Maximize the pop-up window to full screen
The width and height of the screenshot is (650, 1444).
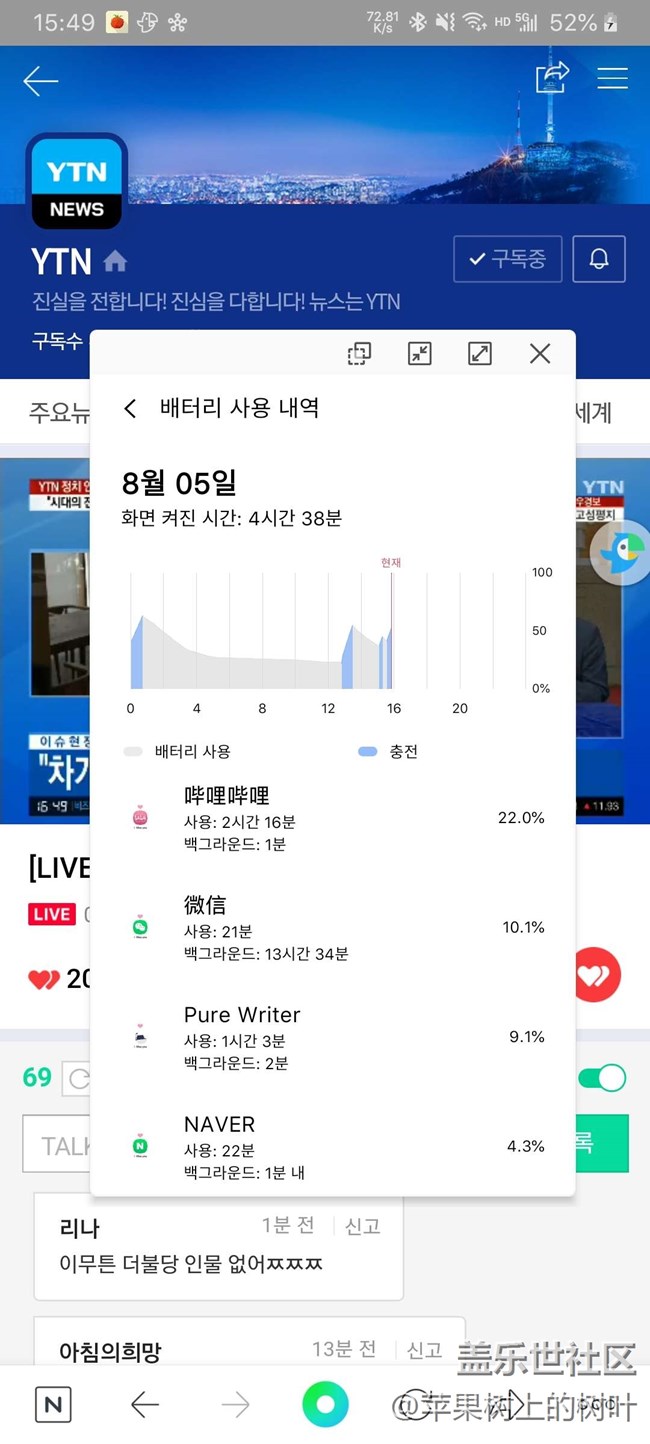(x=480, y=353)
